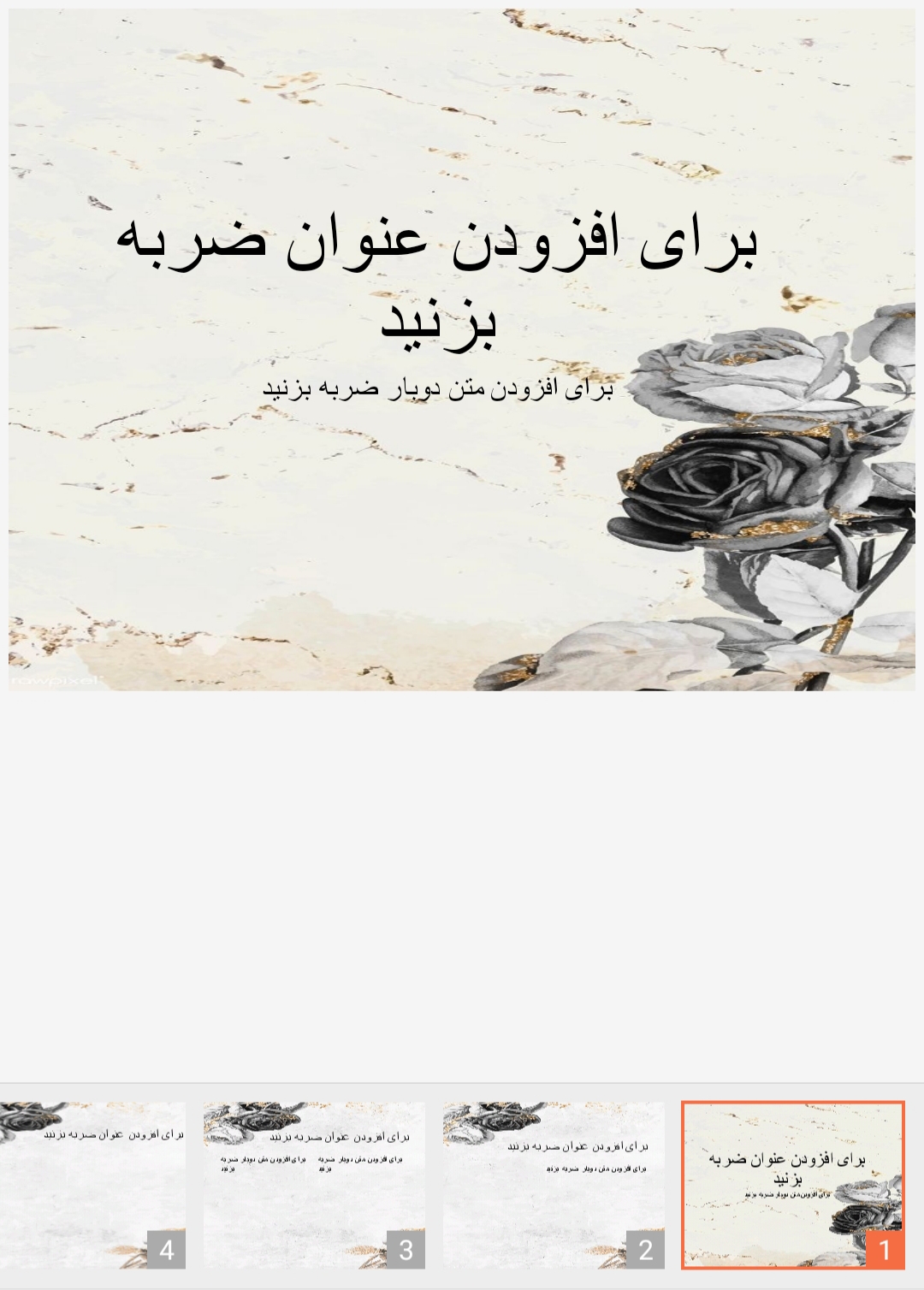Tap the subtitle text placeholder on the slide
This screenshot has width=924, height=1290.
click(x=437, y=389)
